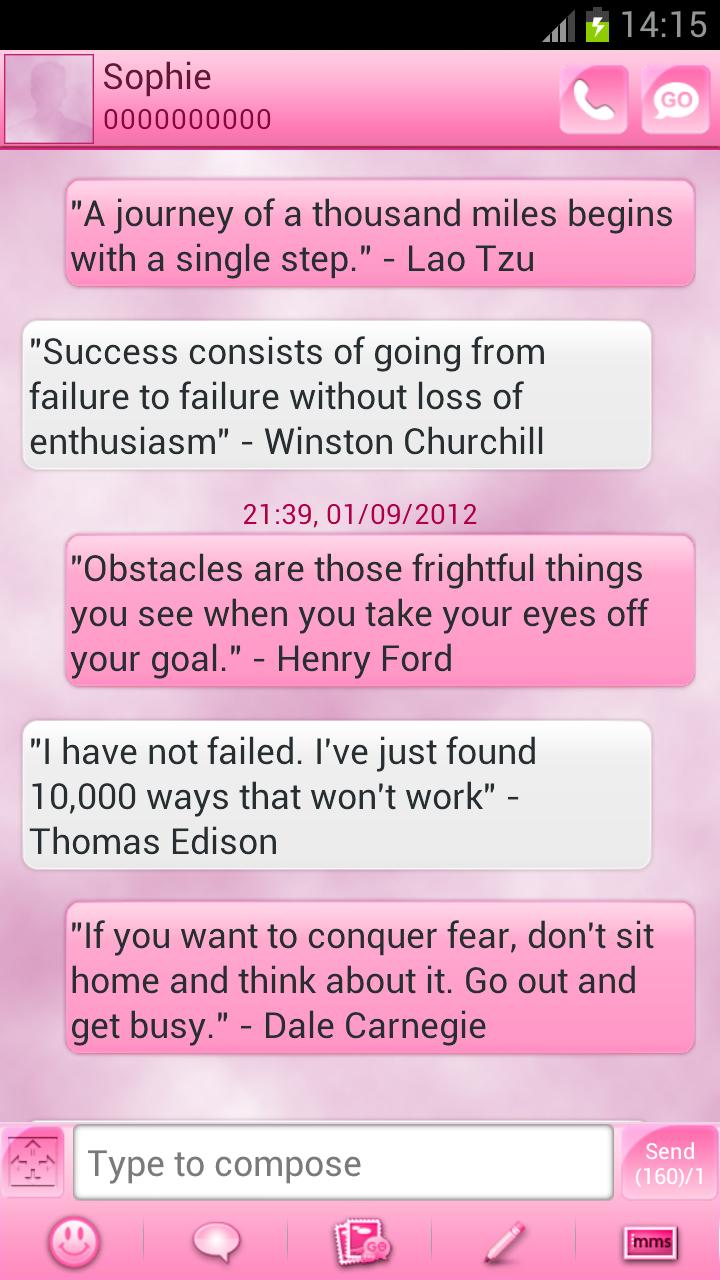Open the GO photo sharing icon

click(x=361, y=1243)
